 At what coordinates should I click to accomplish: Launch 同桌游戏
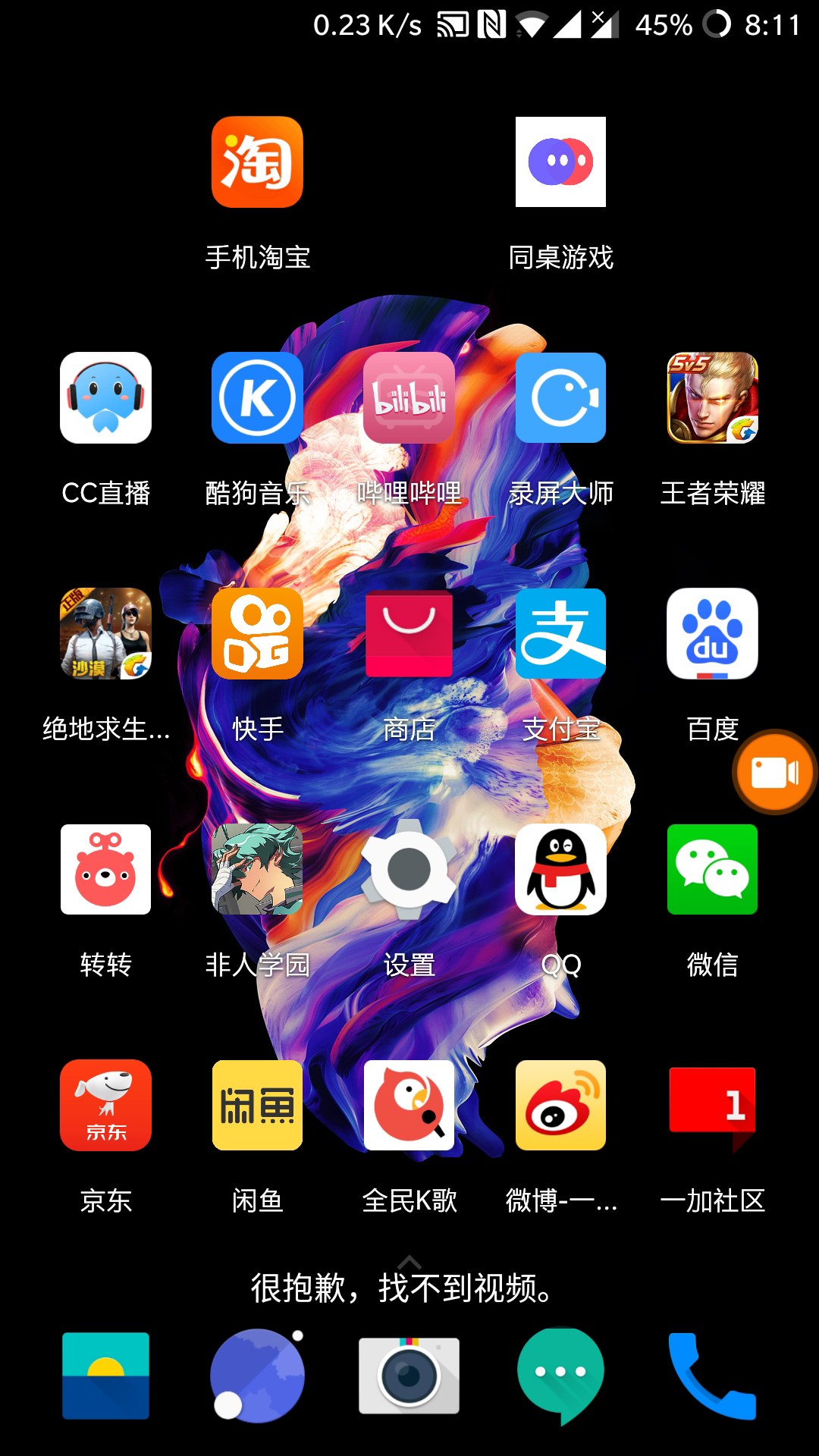click(x=560, y=162)
